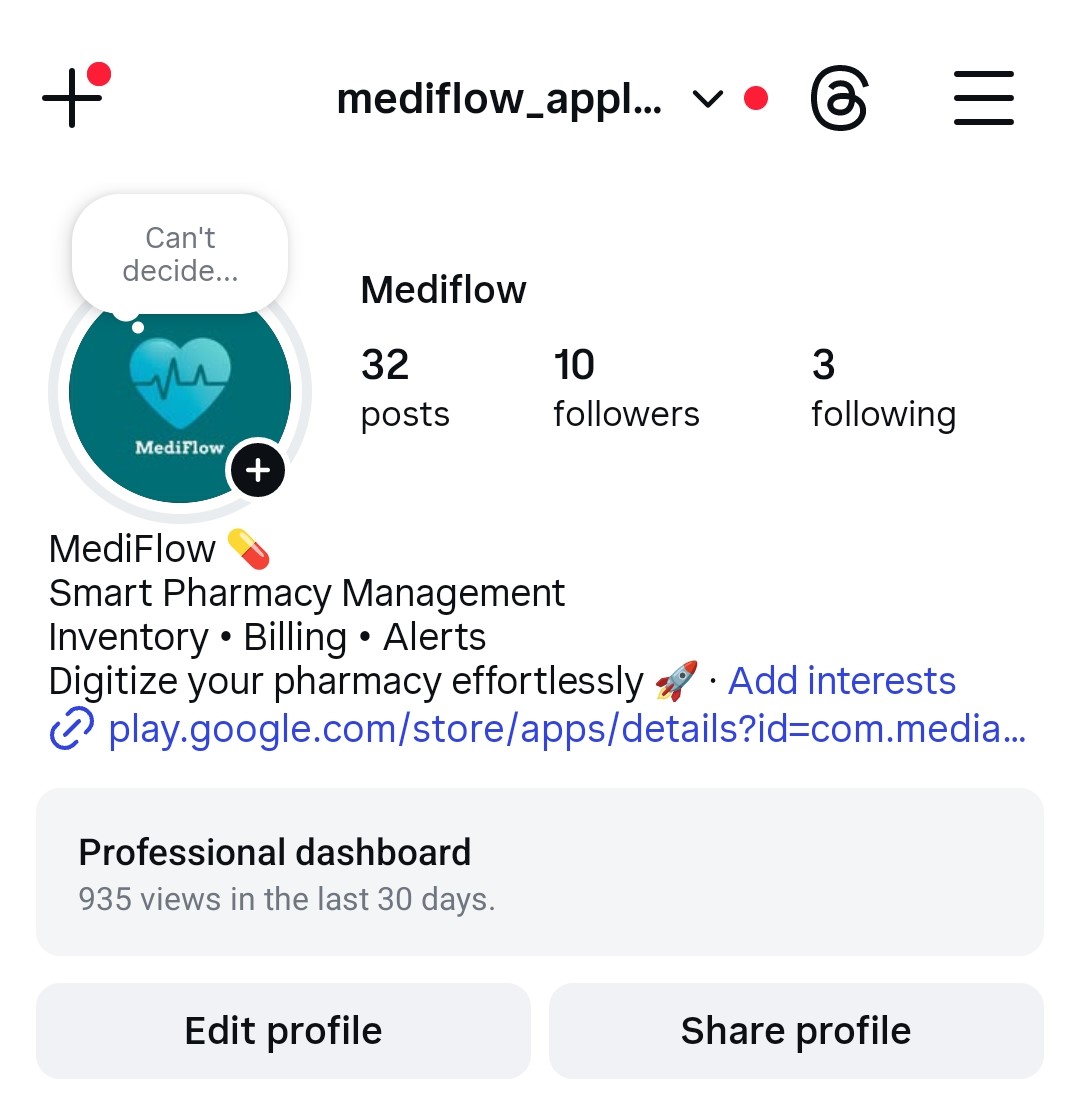Open the chevron next to the username
The height and width of the screenshot is (1120, 1080).
(x=706, y=99)
